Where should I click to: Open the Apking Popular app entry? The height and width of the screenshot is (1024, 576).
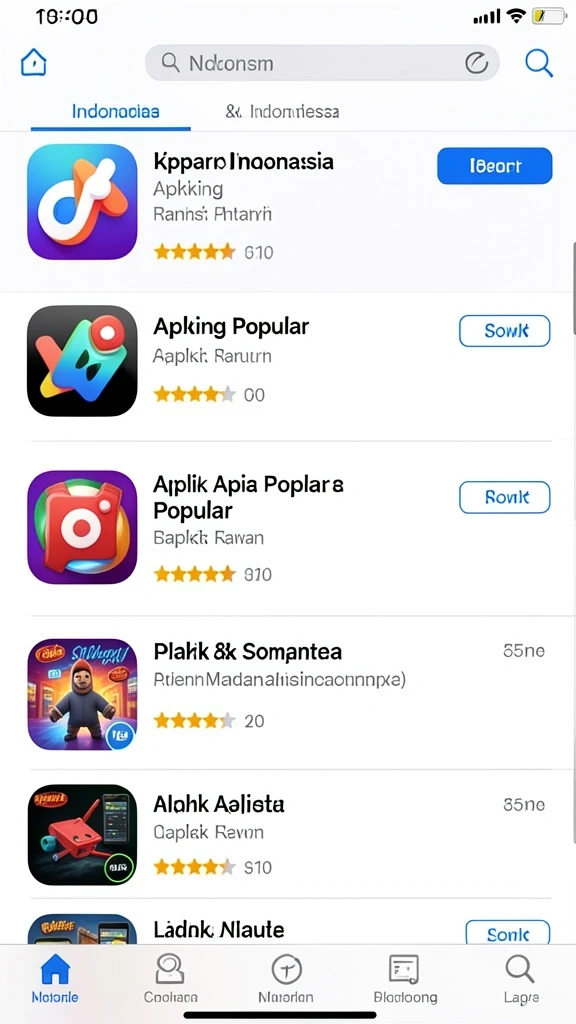(288, 361)
